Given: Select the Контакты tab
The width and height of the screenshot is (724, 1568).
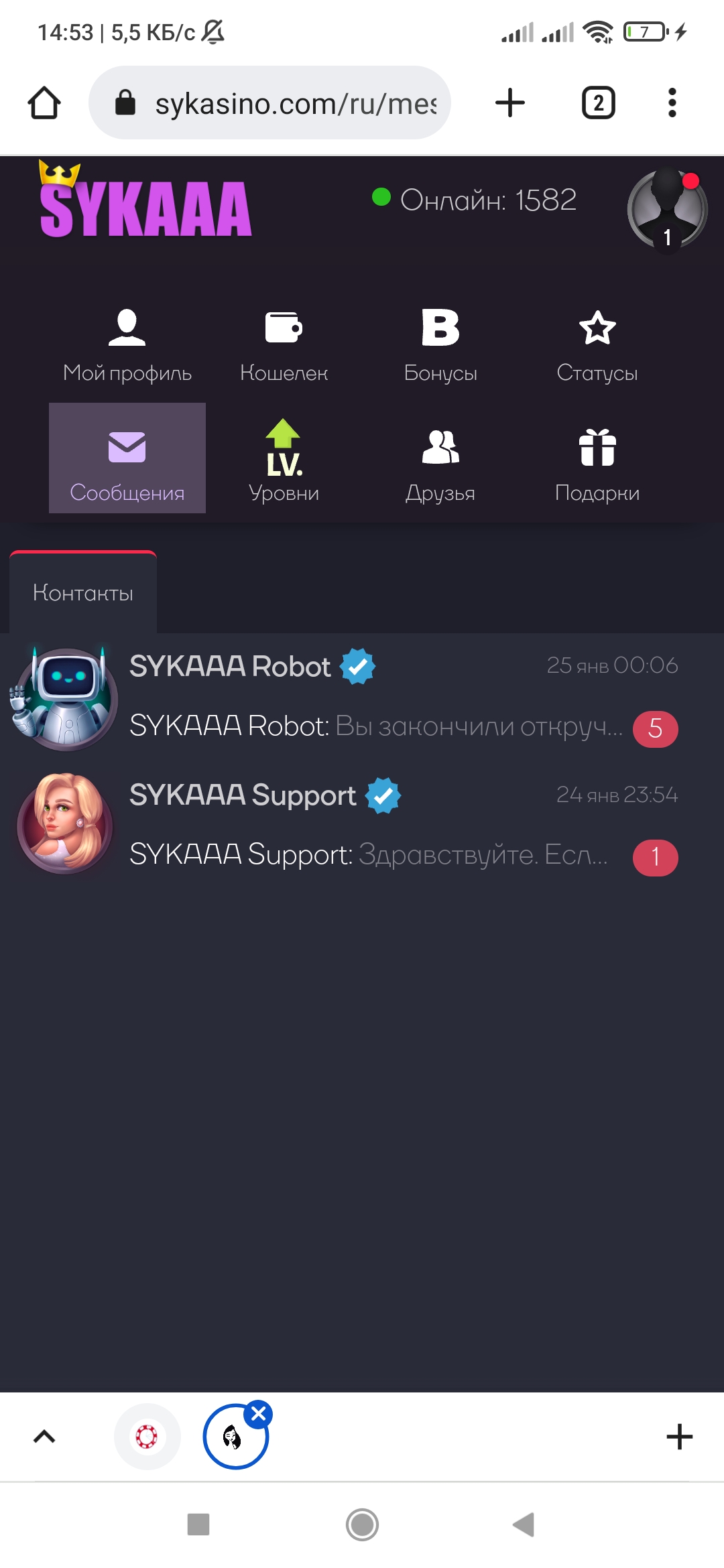Looking at the screenshot, I should [83, 592].
